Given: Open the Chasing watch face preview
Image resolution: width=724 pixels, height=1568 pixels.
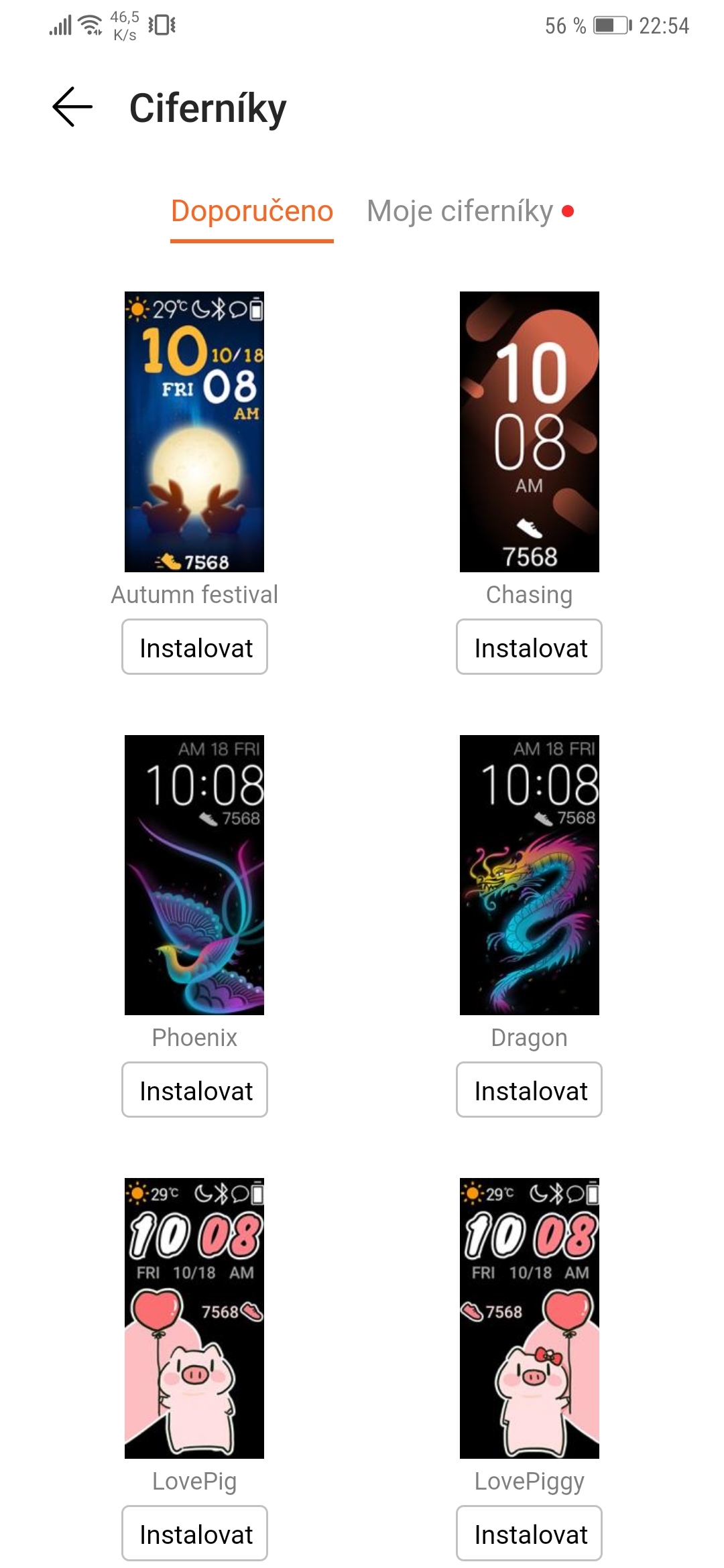Looking at the screenshot, I should tap(530, 432).
